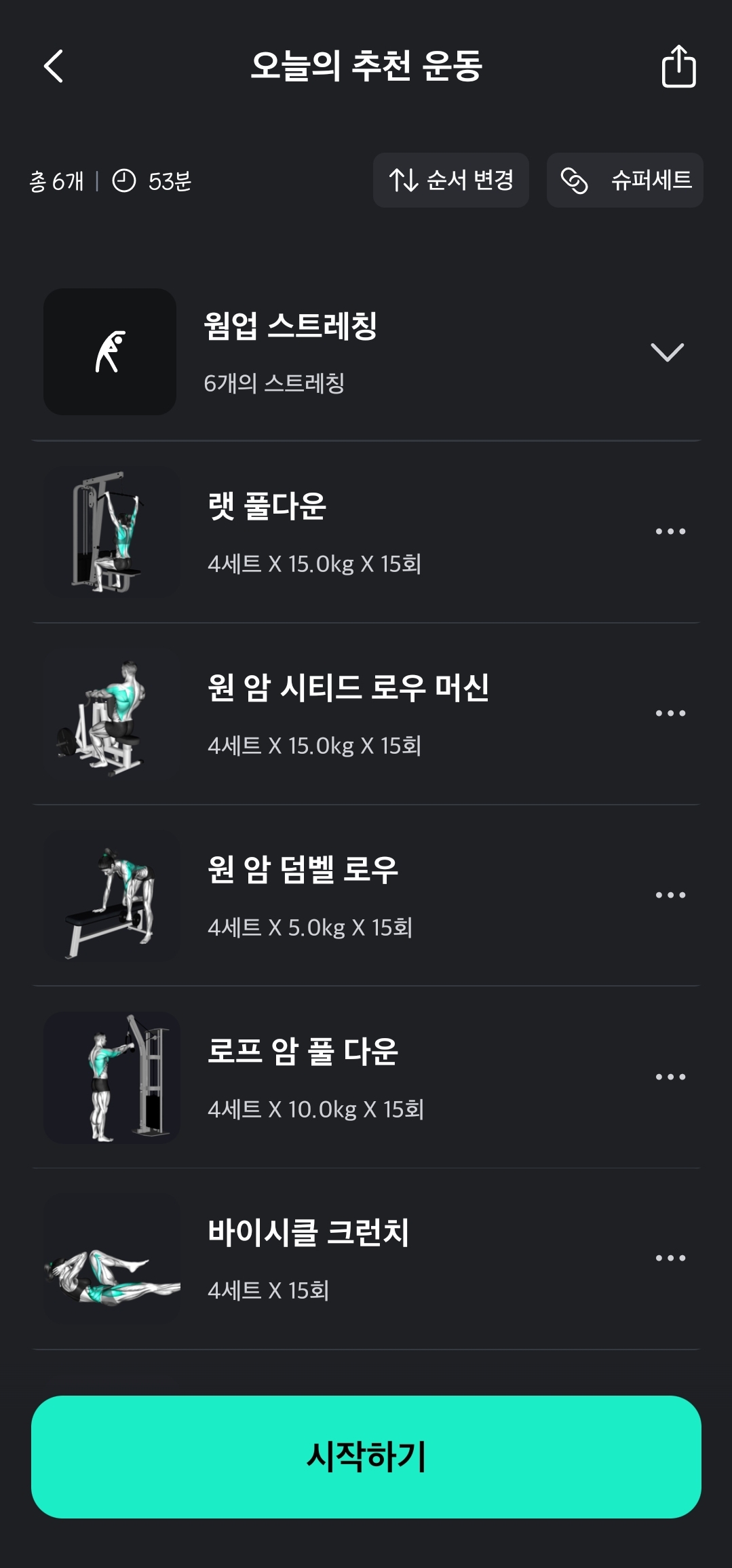The height and width of the screenshot is (1568, 732).
Task: Open the 로프 암 풀 다운 exercise
Action: 305,1077
